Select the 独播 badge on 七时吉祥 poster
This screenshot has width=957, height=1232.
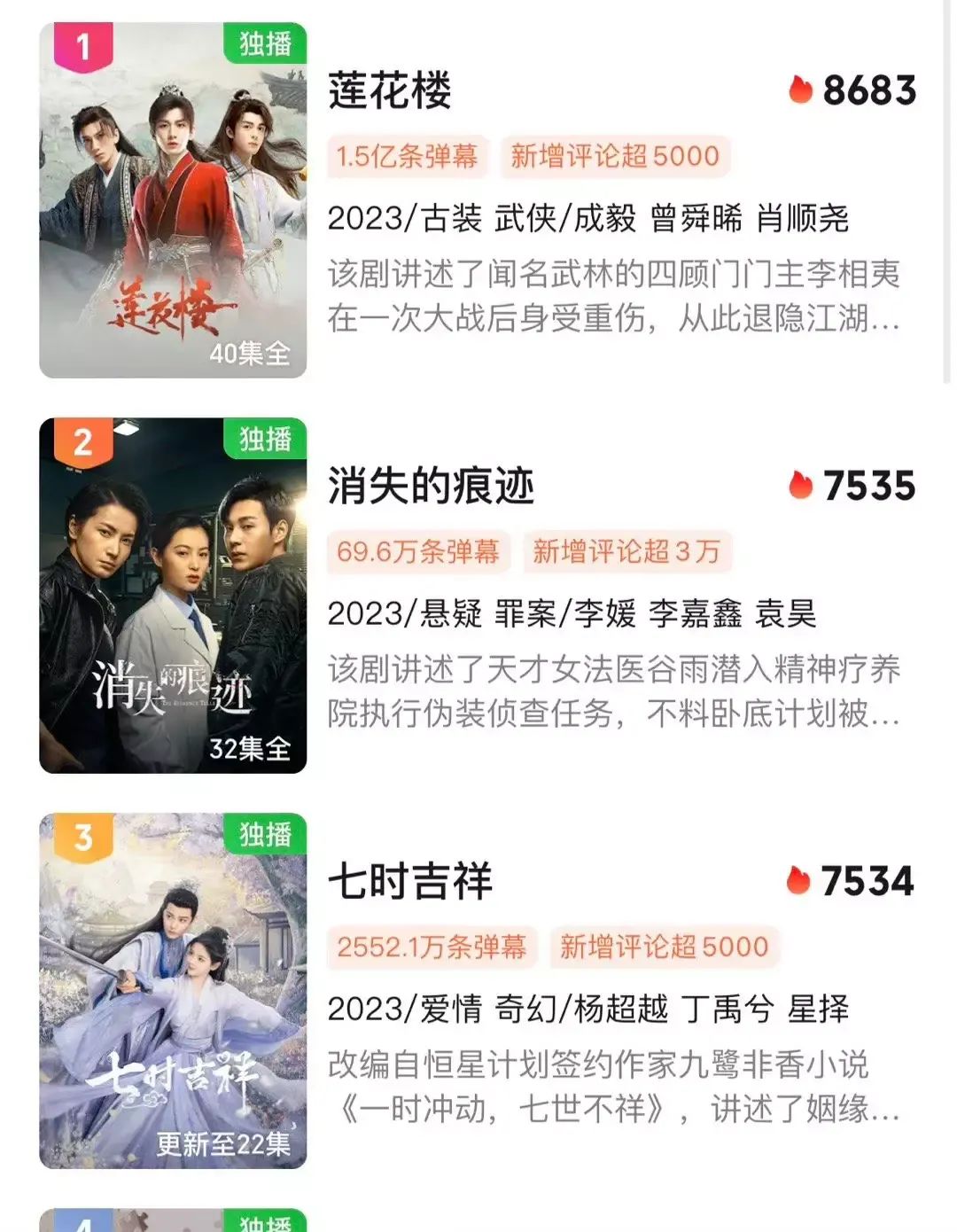[x=264, y=833]
